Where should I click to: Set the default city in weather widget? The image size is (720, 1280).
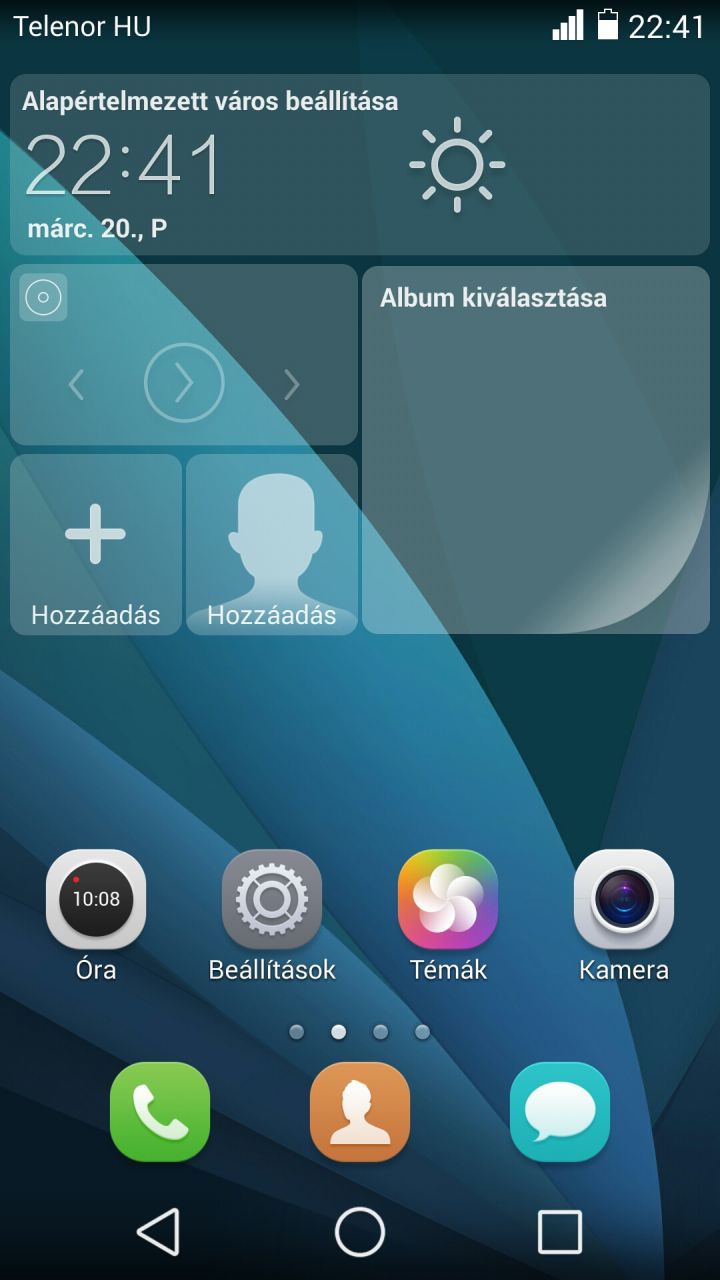(210, 101)
